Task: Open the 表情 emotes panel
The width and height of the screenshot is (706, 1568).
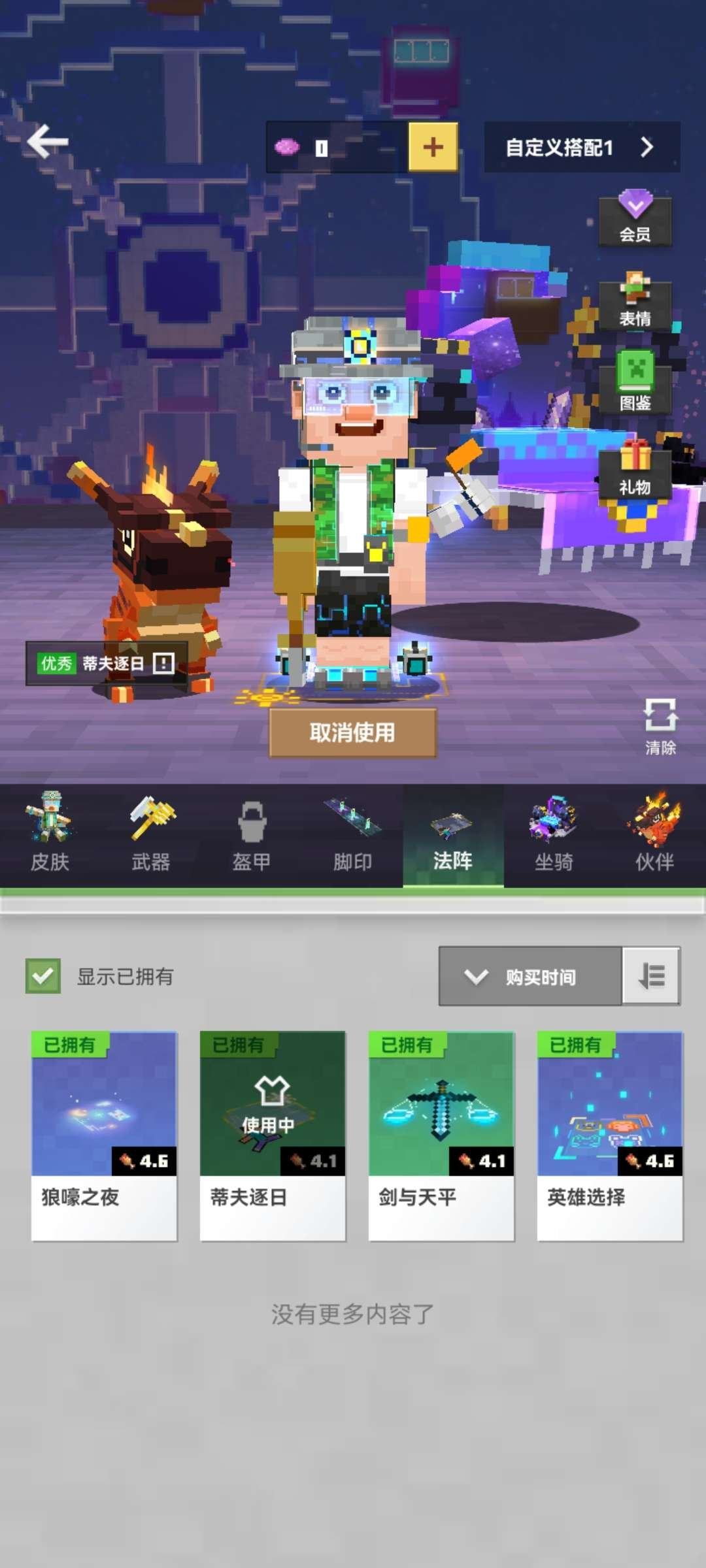Action: click(x=635, y=307)
